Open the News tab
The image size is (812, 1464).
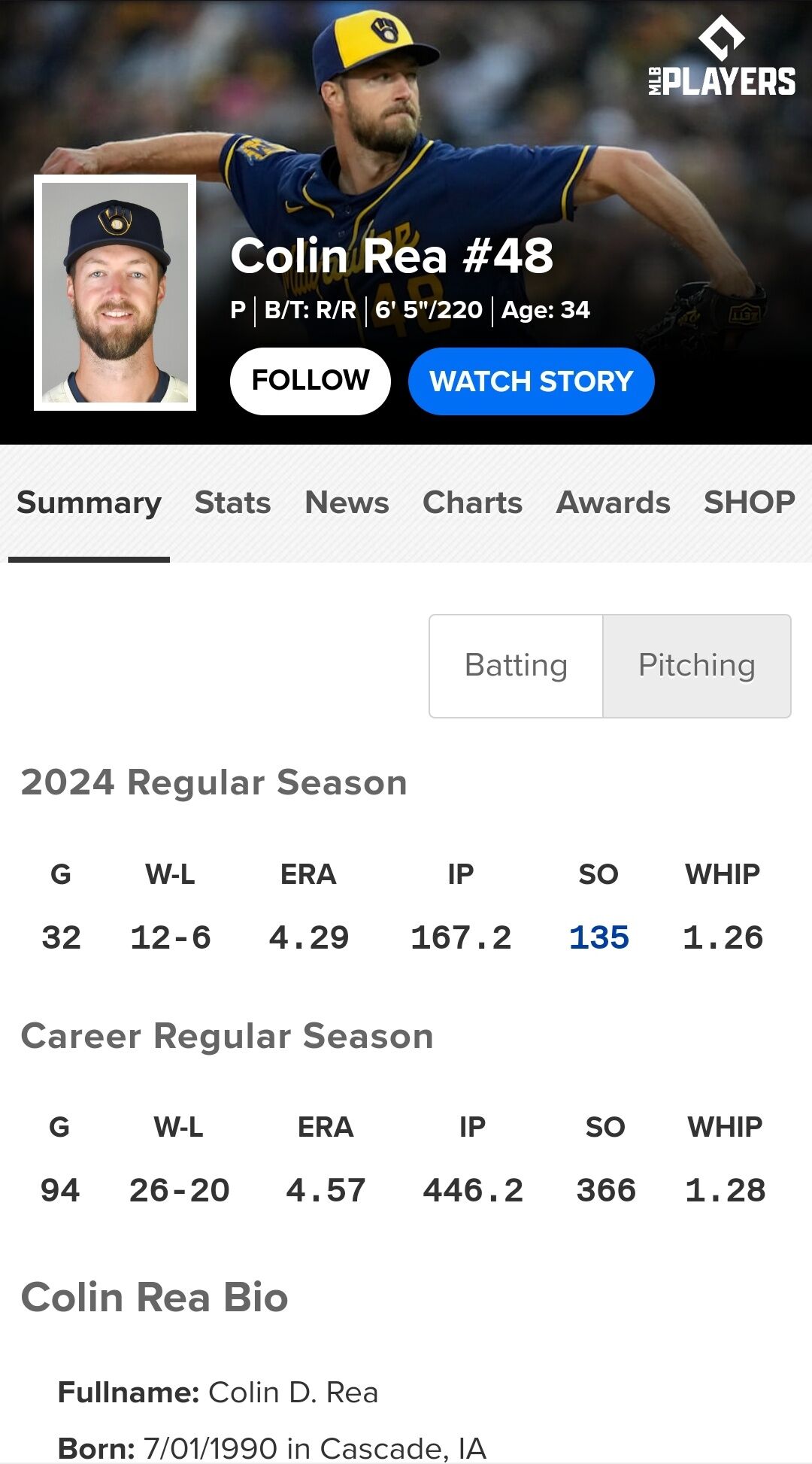(x=347, y=503)
